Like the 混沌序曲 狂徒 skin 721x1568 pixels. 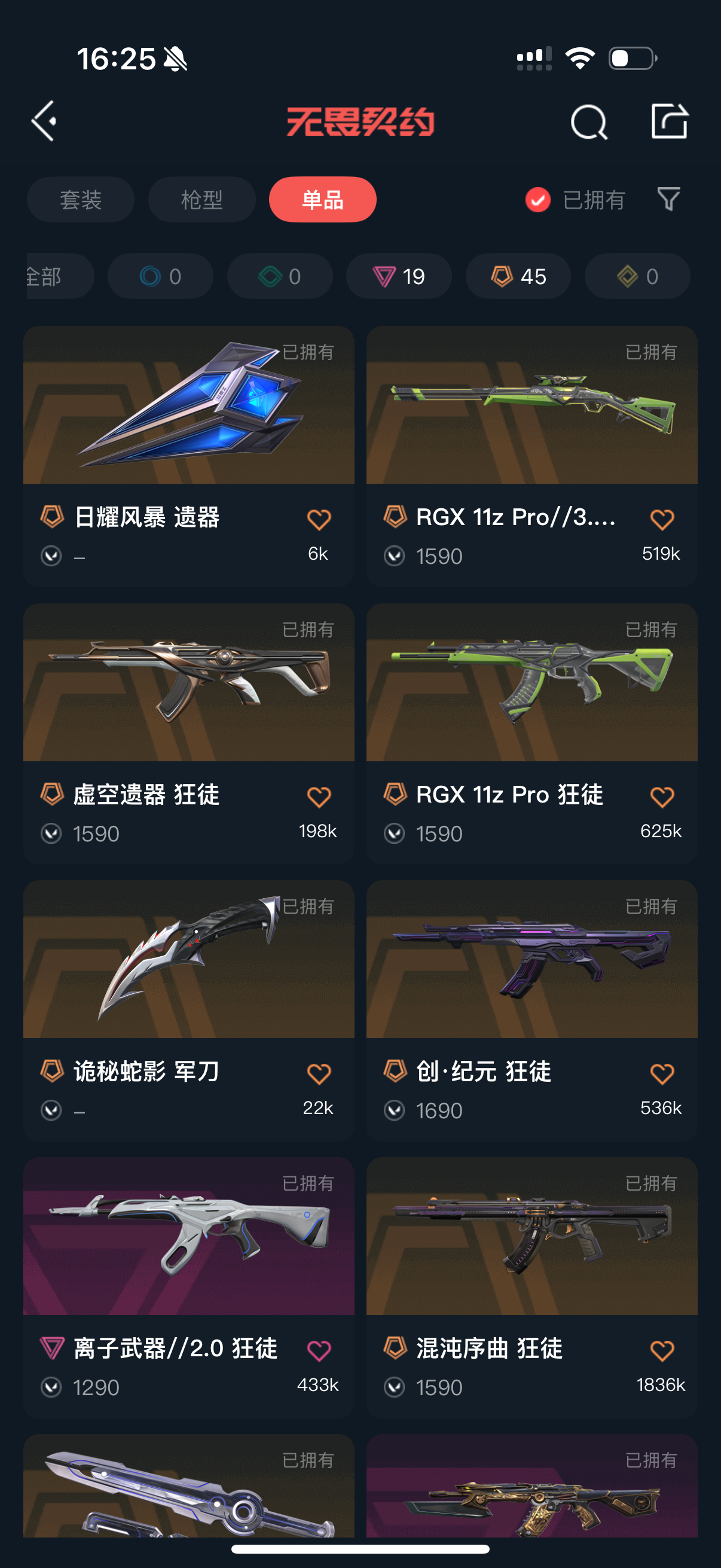[661, 1351]
